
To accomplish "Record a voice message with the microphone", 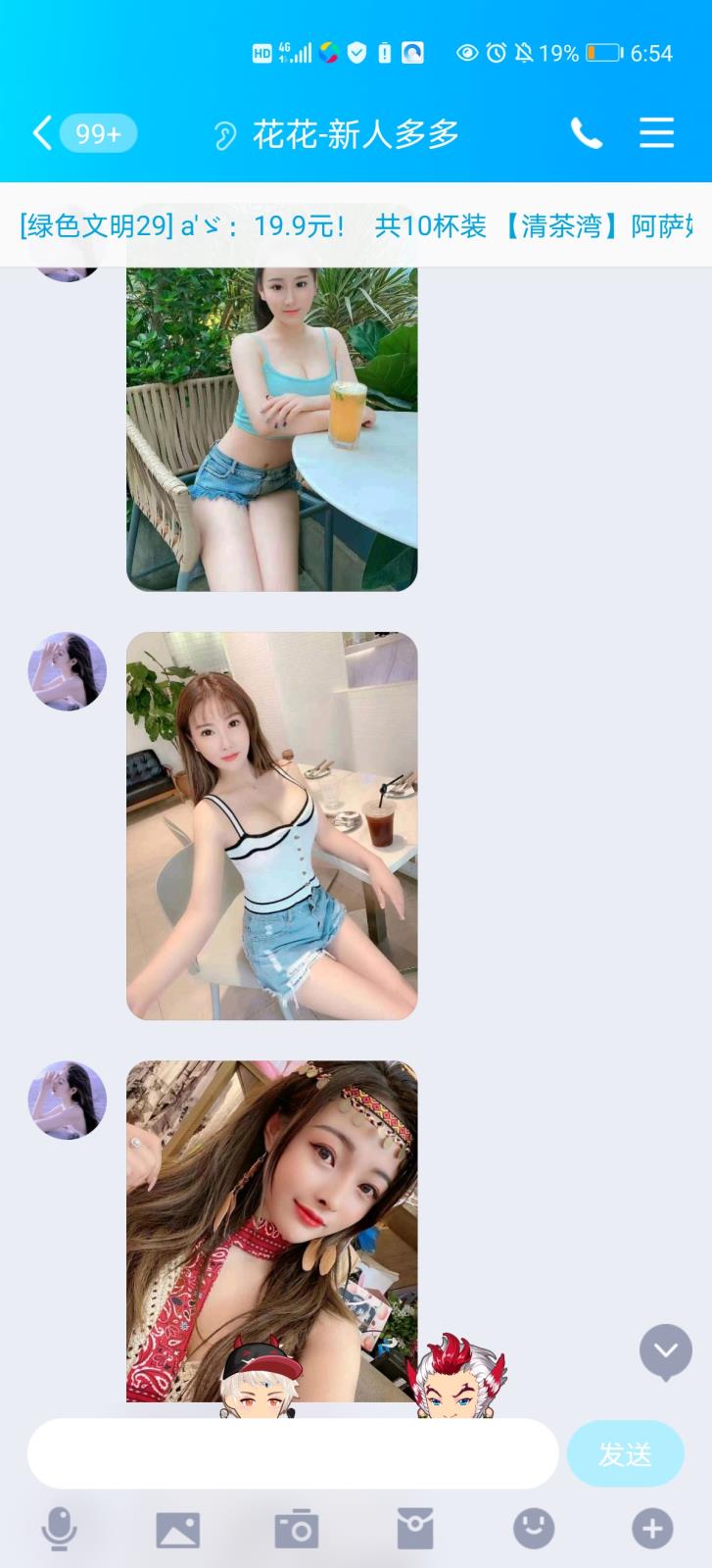I will point(59,1529).
